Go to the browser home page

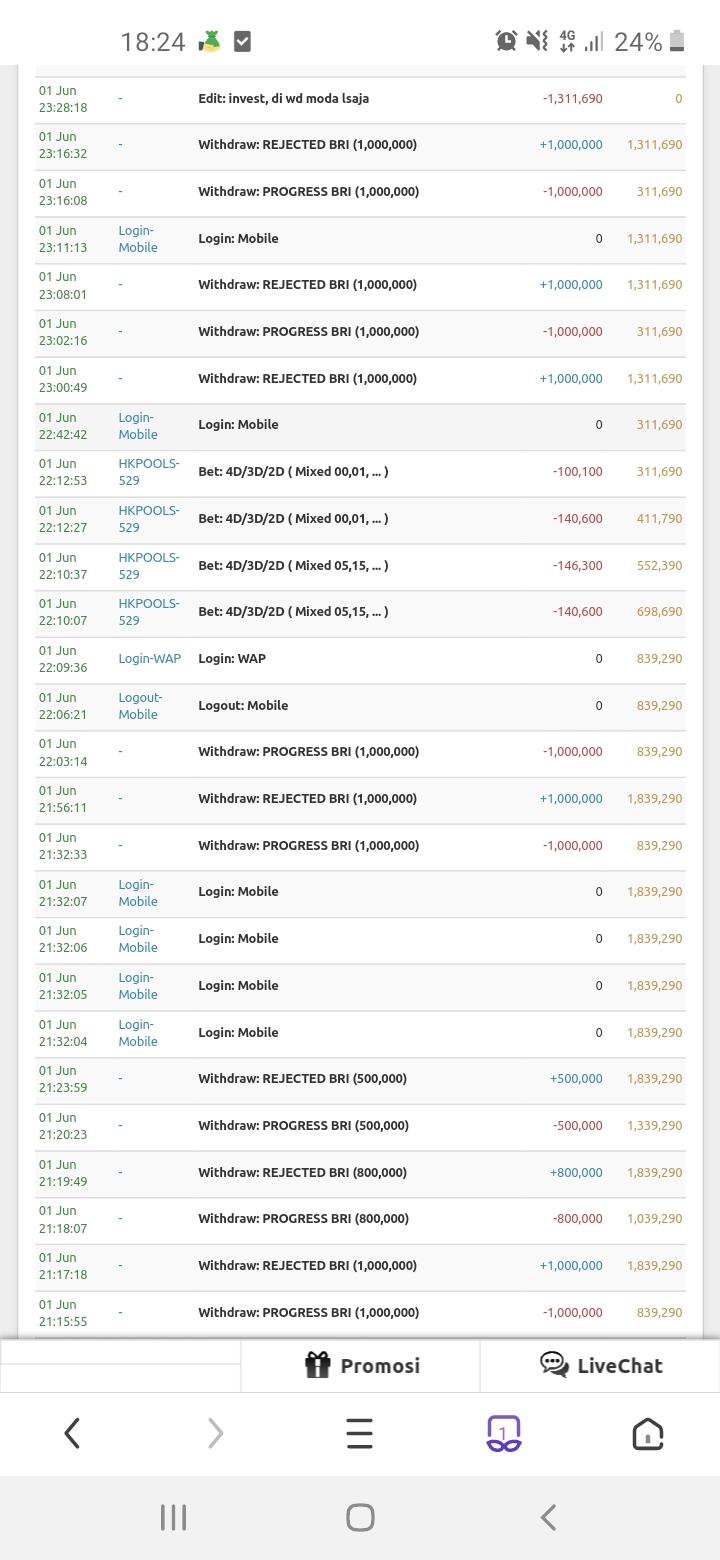click(x=648, y=1434)
